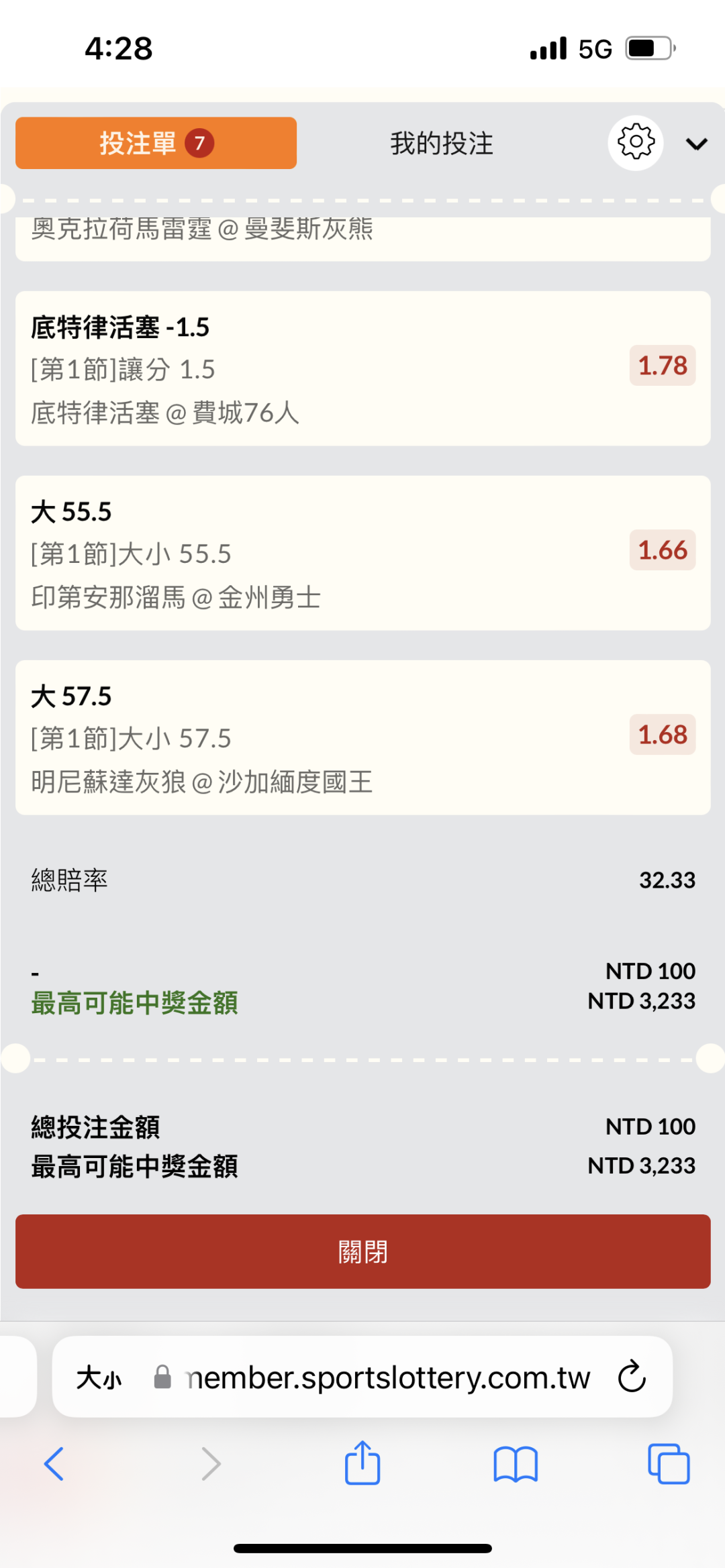Screen dimensions: 725x1568
Task: Open Safari bookmarks
Action: (x=516, y=1463)
